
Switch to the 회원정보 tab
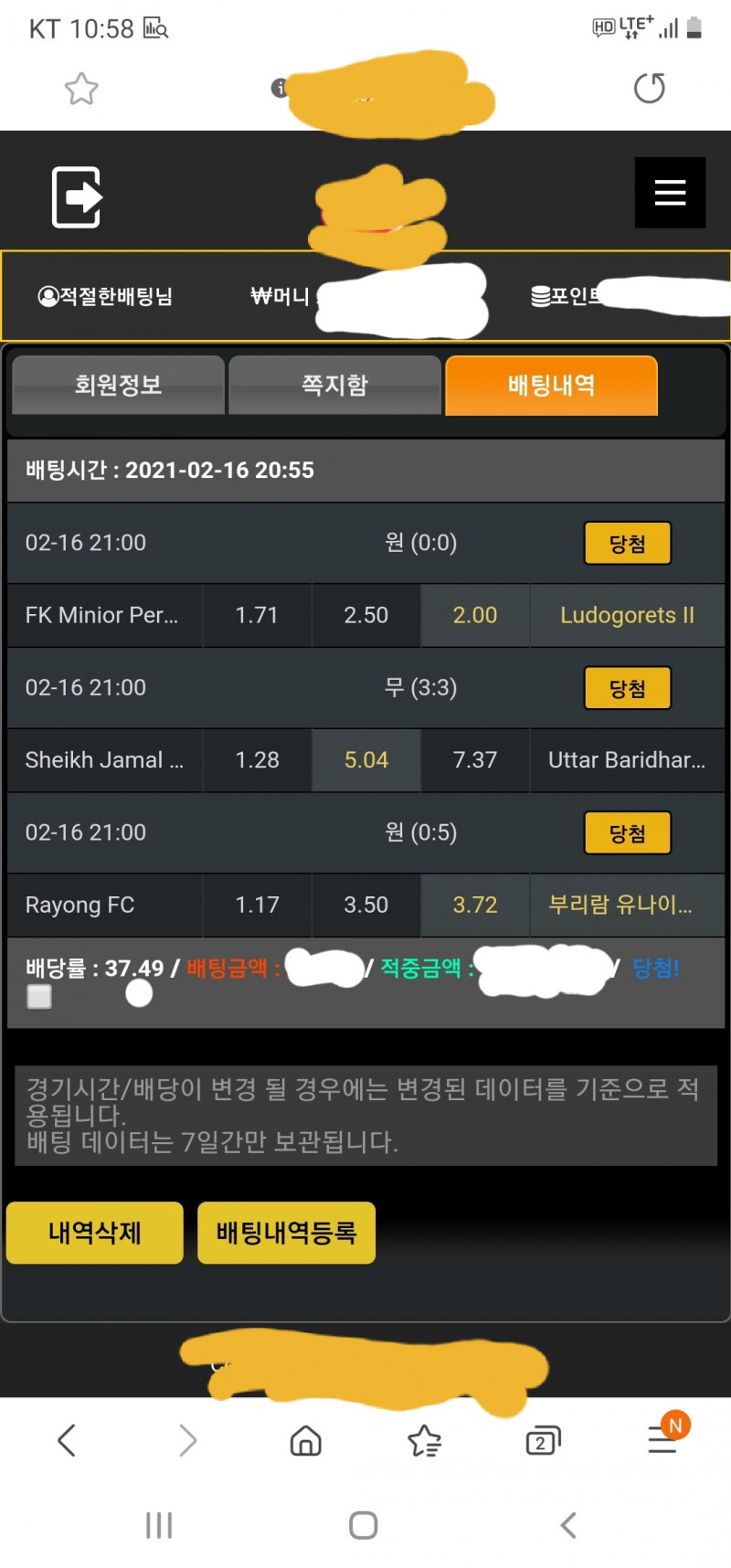(x=118, y=386)
